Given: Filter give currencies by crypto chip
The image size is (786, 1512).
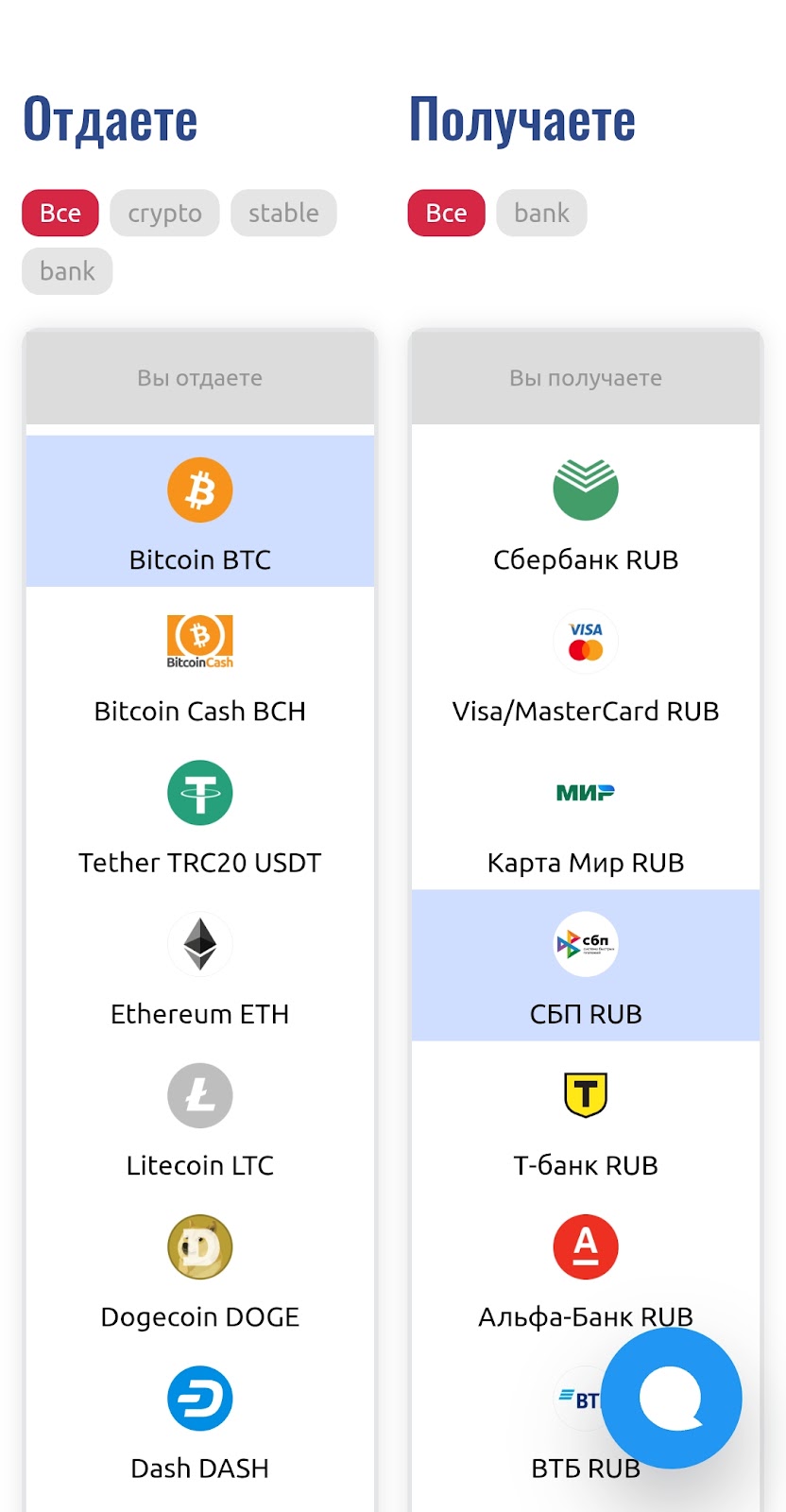Looking at the screenshot, I should pos(164,214).
